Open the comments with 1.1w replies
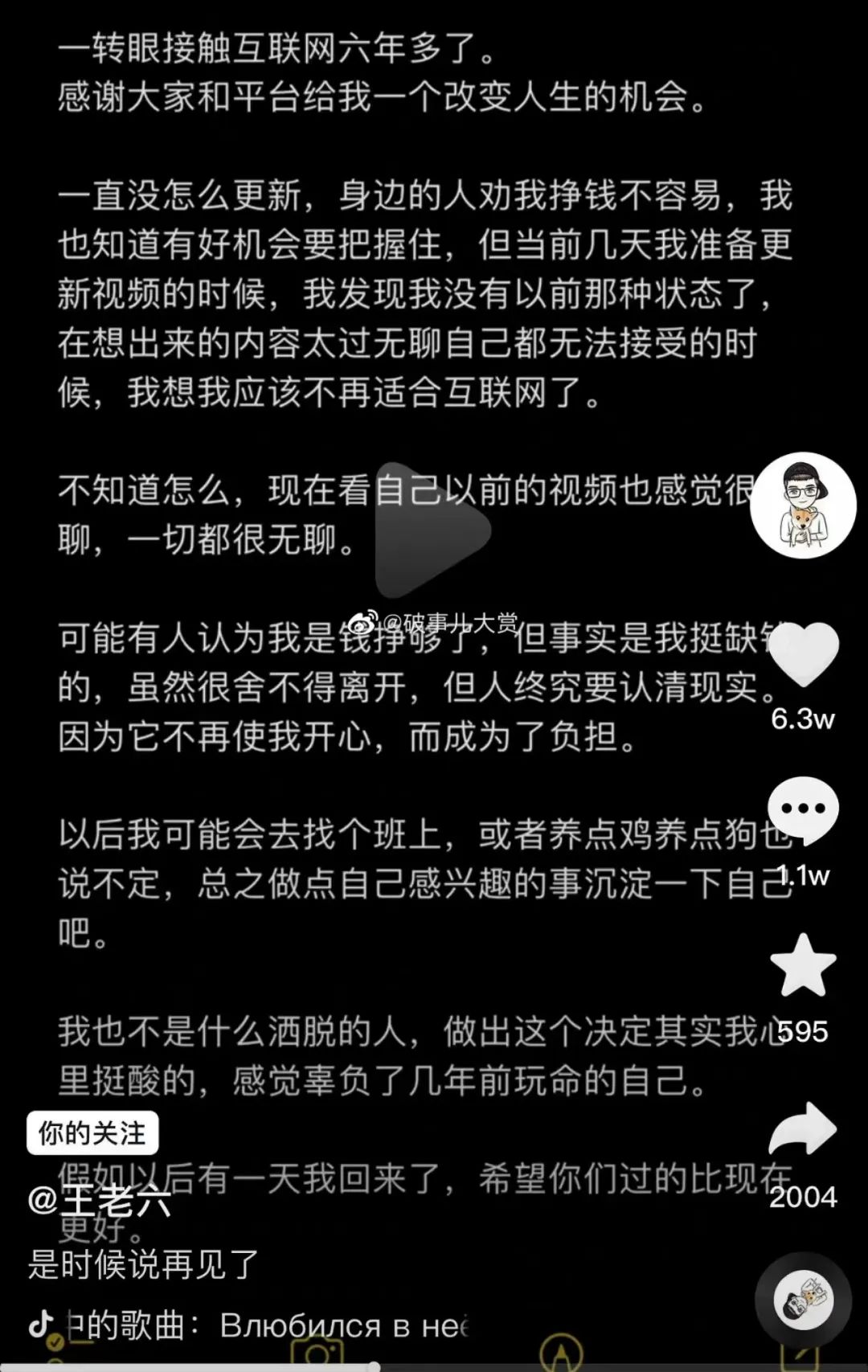The image size is (868, 1372). [803, 809]
